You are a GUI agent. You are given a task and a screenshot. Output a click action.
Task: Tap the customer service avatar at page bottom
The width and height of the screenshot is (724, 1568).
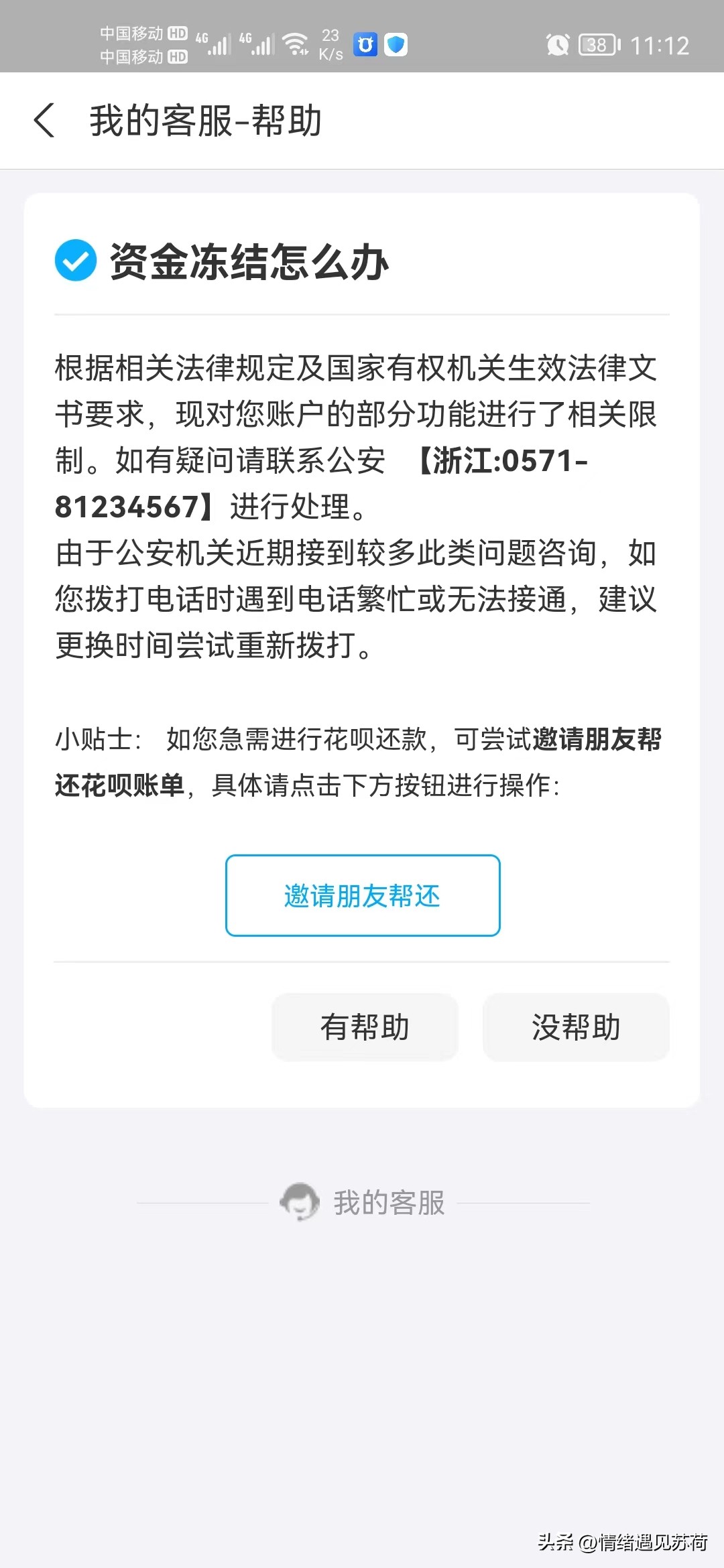click(x=301, y=1201)
